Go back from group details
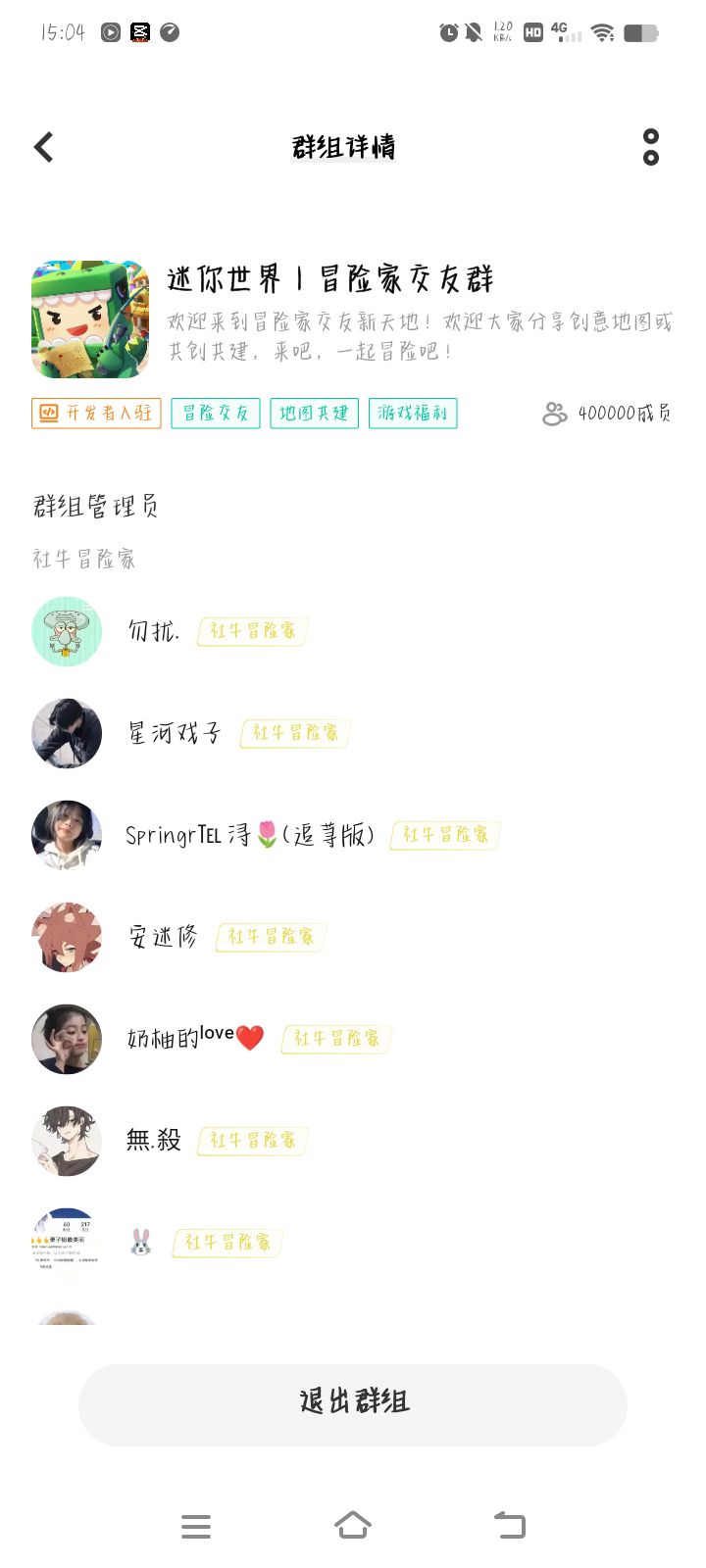Viewport: 706px width, 1568px height. click(44, 148)
